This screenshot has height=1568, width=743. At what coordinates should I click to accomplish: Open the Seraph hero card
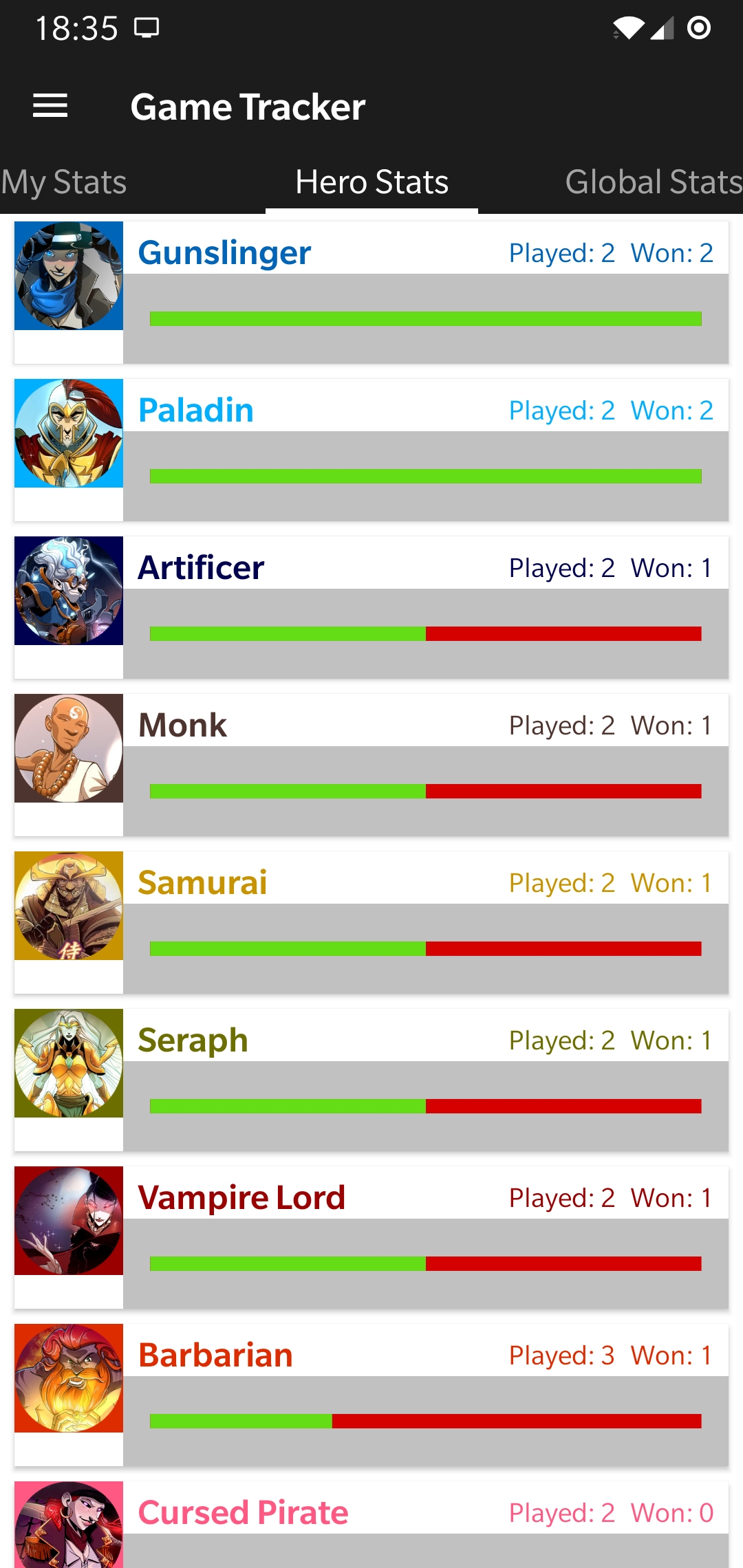pyautogui.click(x=371, y=1080)
